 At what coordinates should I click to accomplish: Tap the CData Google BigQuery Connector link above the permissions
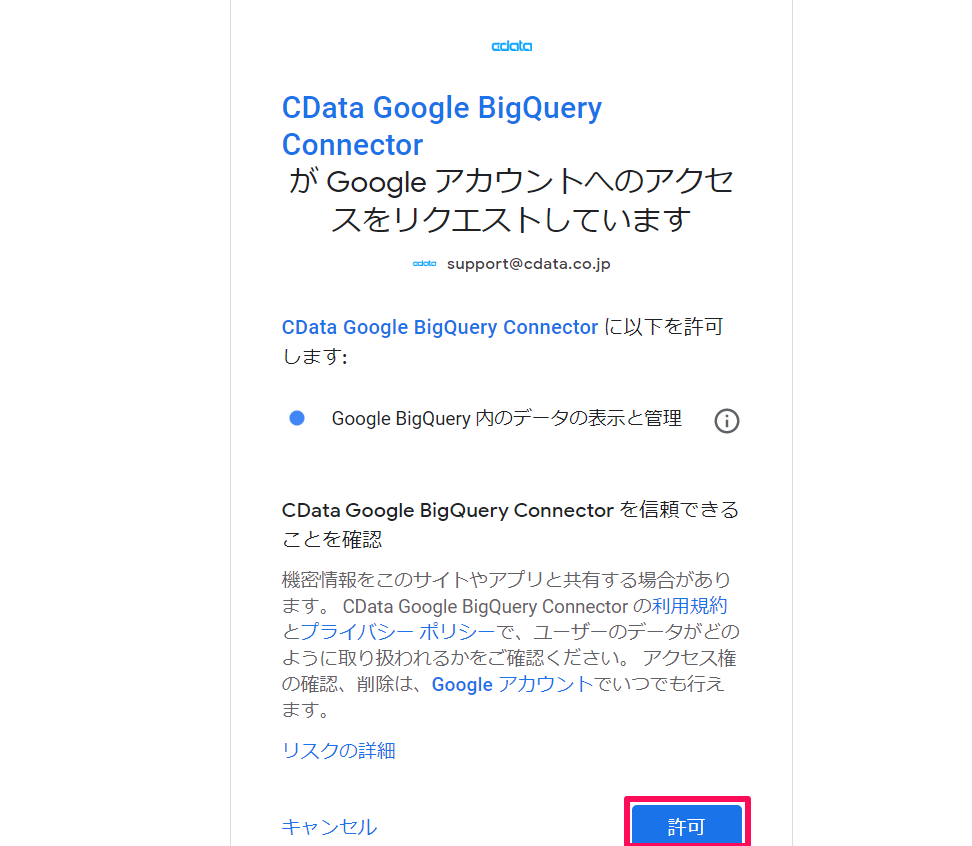tap(440, 327)
